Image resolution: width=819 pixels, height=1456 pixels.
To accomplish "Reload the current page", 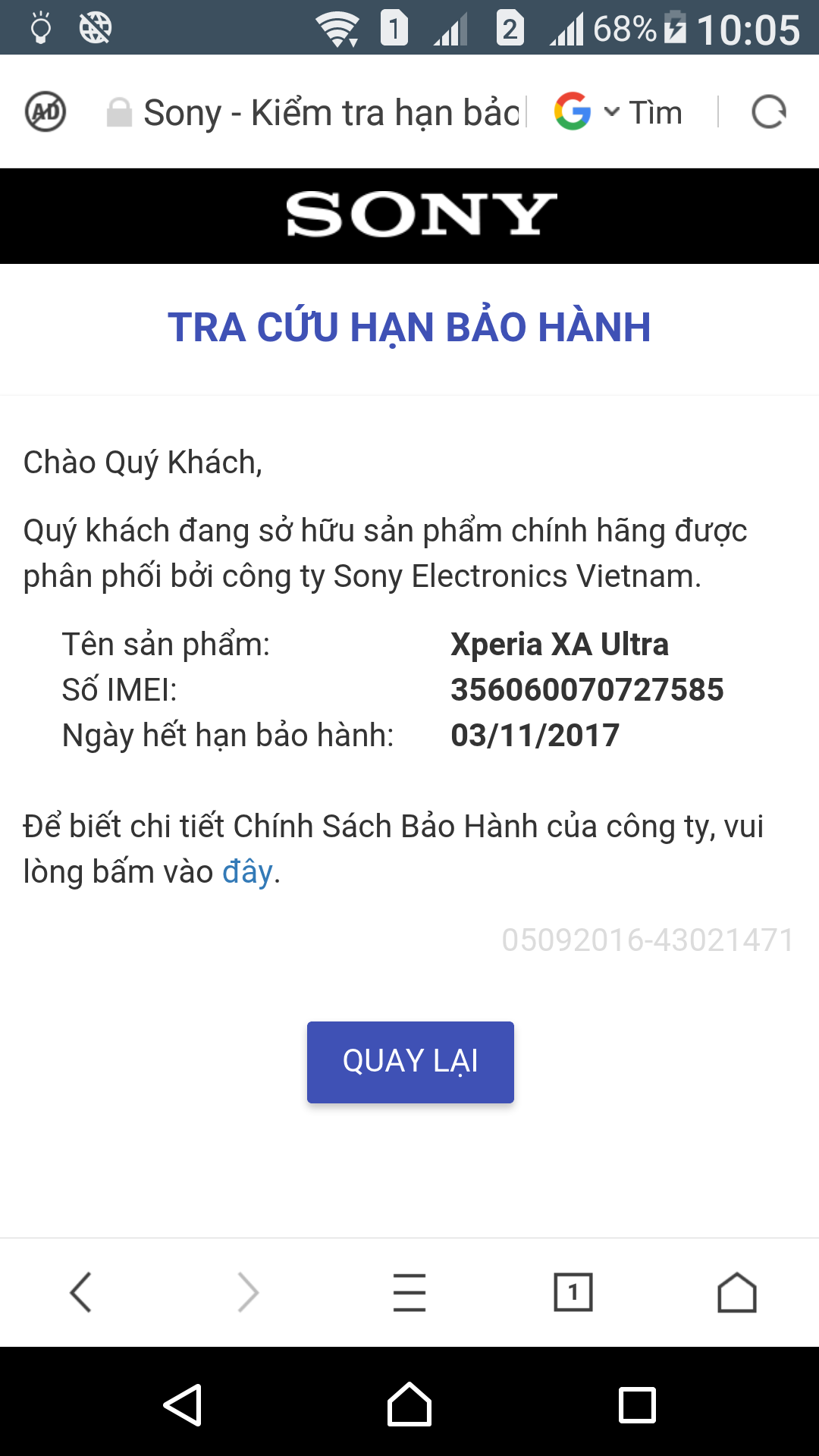I will [x=768, y=112].
